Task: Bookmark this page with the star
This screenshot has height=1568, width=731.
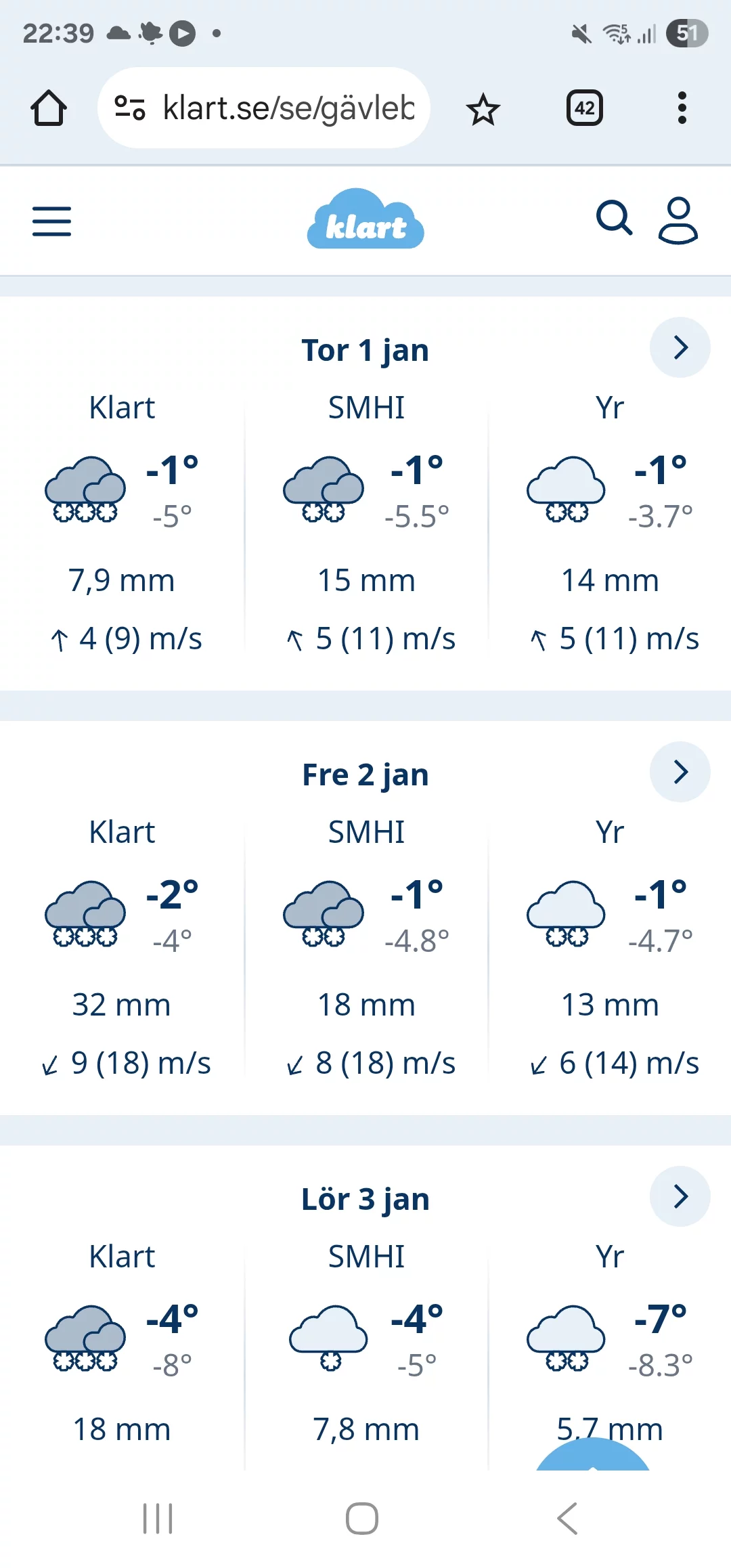Action: pyautogui.click(x=483, y=109)
